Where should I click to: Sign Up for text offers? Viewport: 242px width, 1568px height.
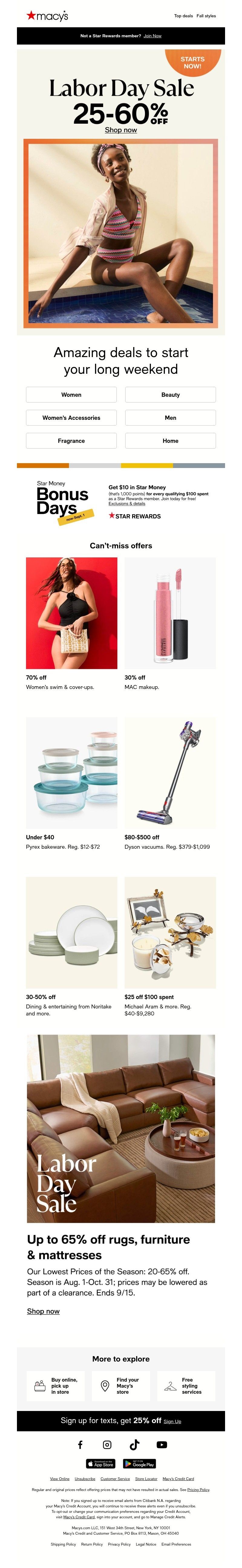(172, 1422)
